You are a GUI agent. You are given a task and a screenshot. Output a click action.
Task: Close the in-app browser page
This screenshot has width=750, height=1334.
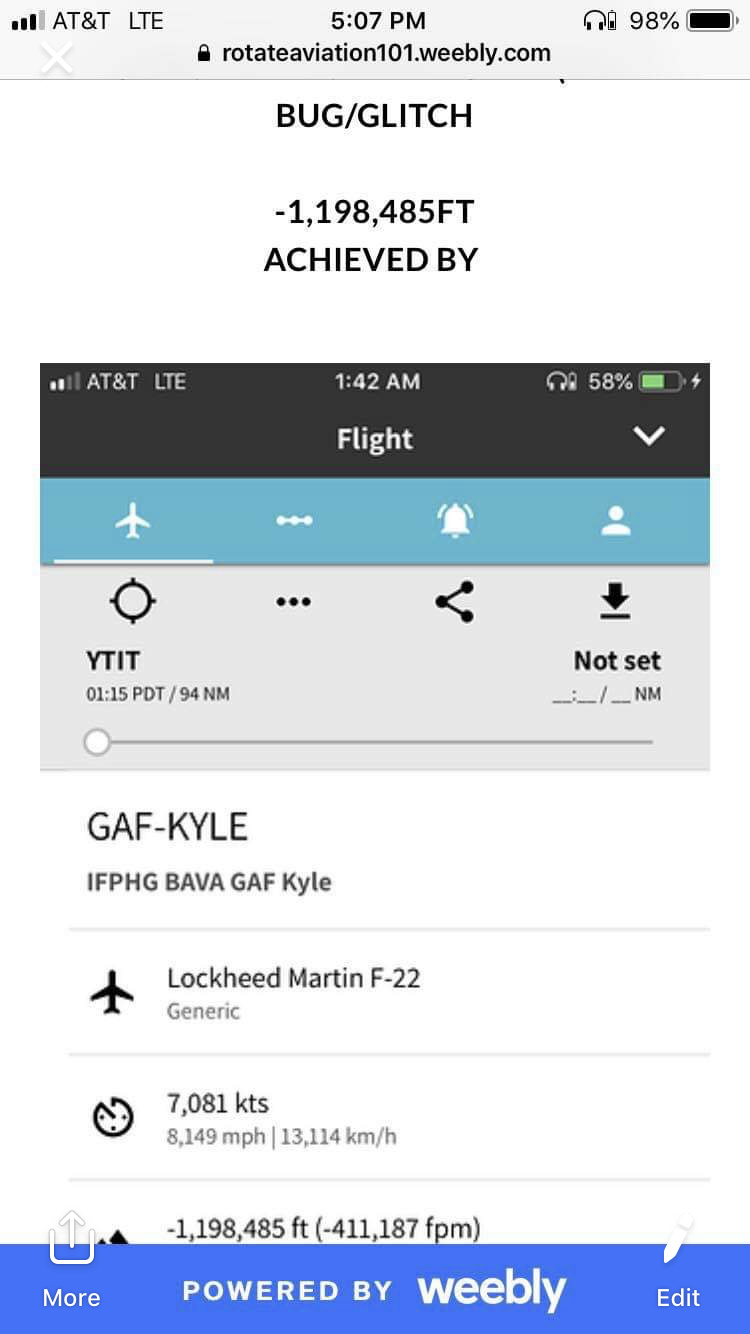(56, 58)
